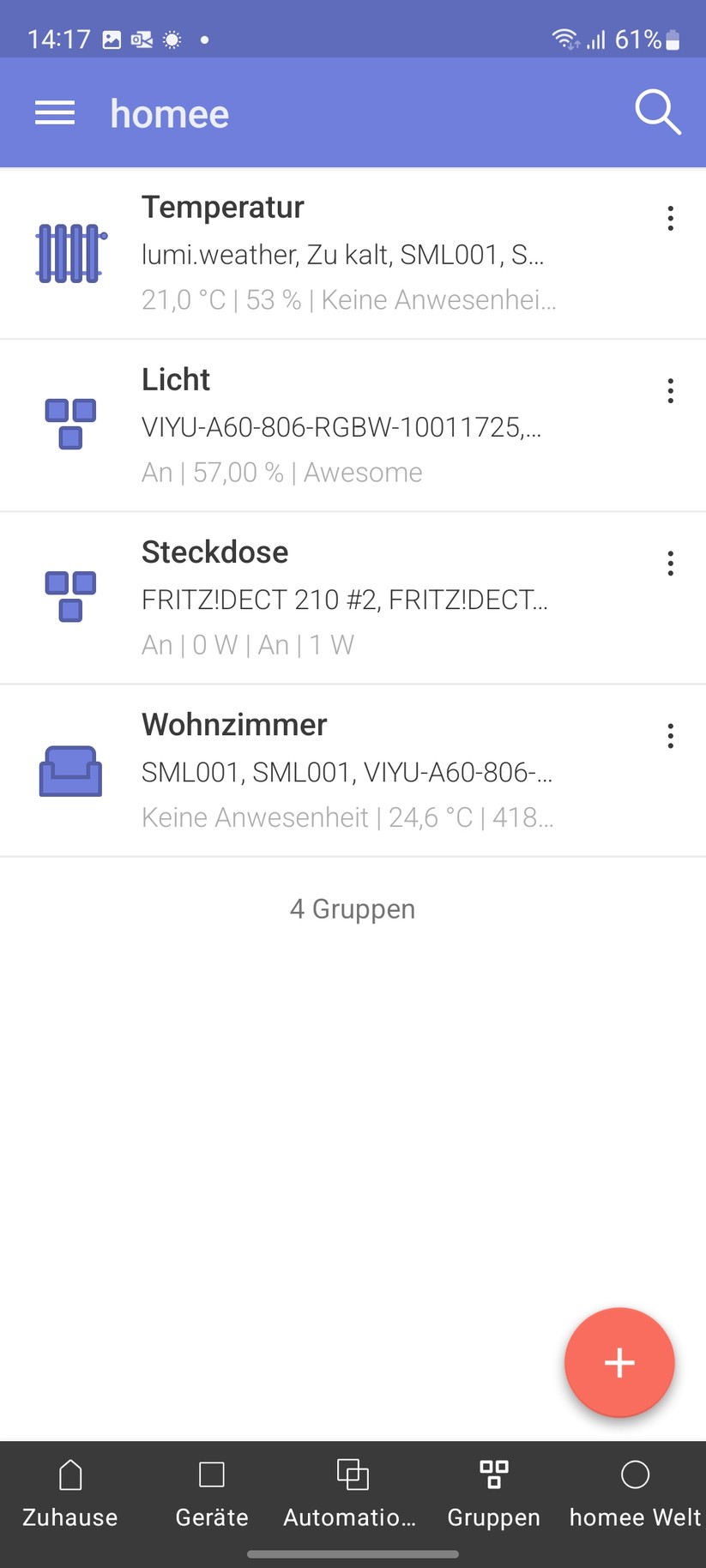
Task: Tap the homee app title
Action: (x=169, y=112)
